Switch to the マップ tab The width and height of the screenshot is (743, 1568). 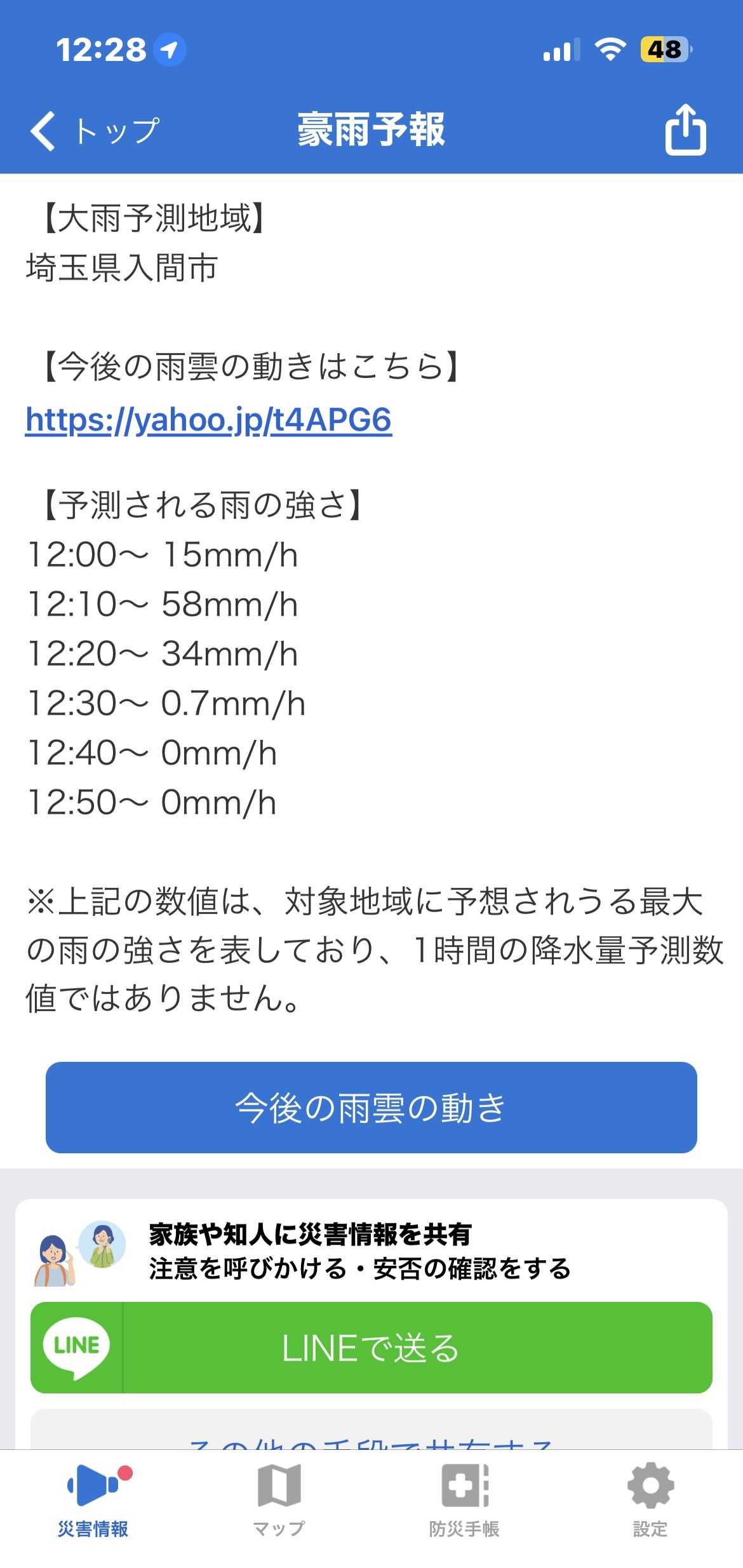[x=279, y=1501]
